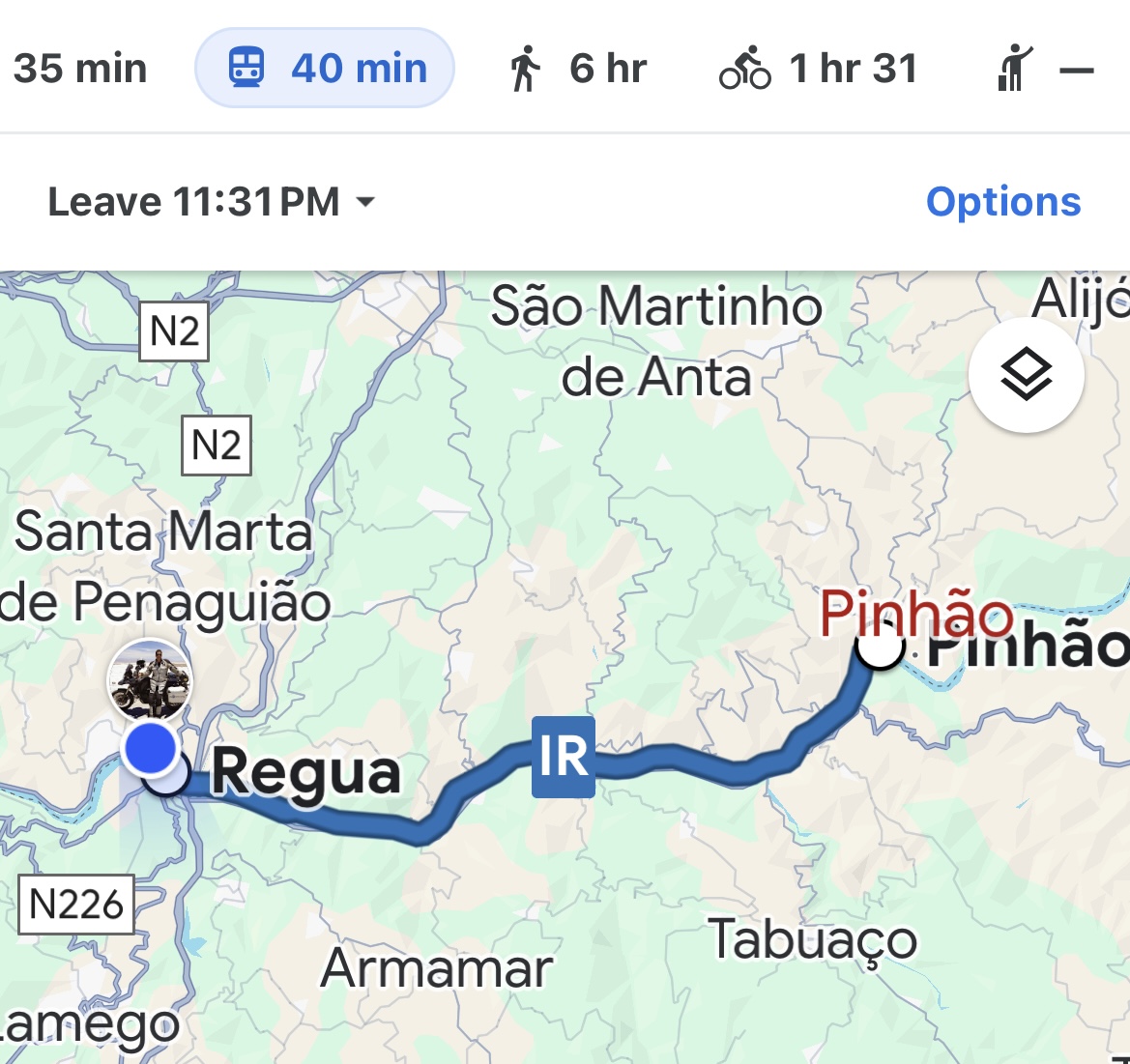1130x1064 pixels.
Task: Switch to the 35 min driving option
Action: tap(77, 69)
